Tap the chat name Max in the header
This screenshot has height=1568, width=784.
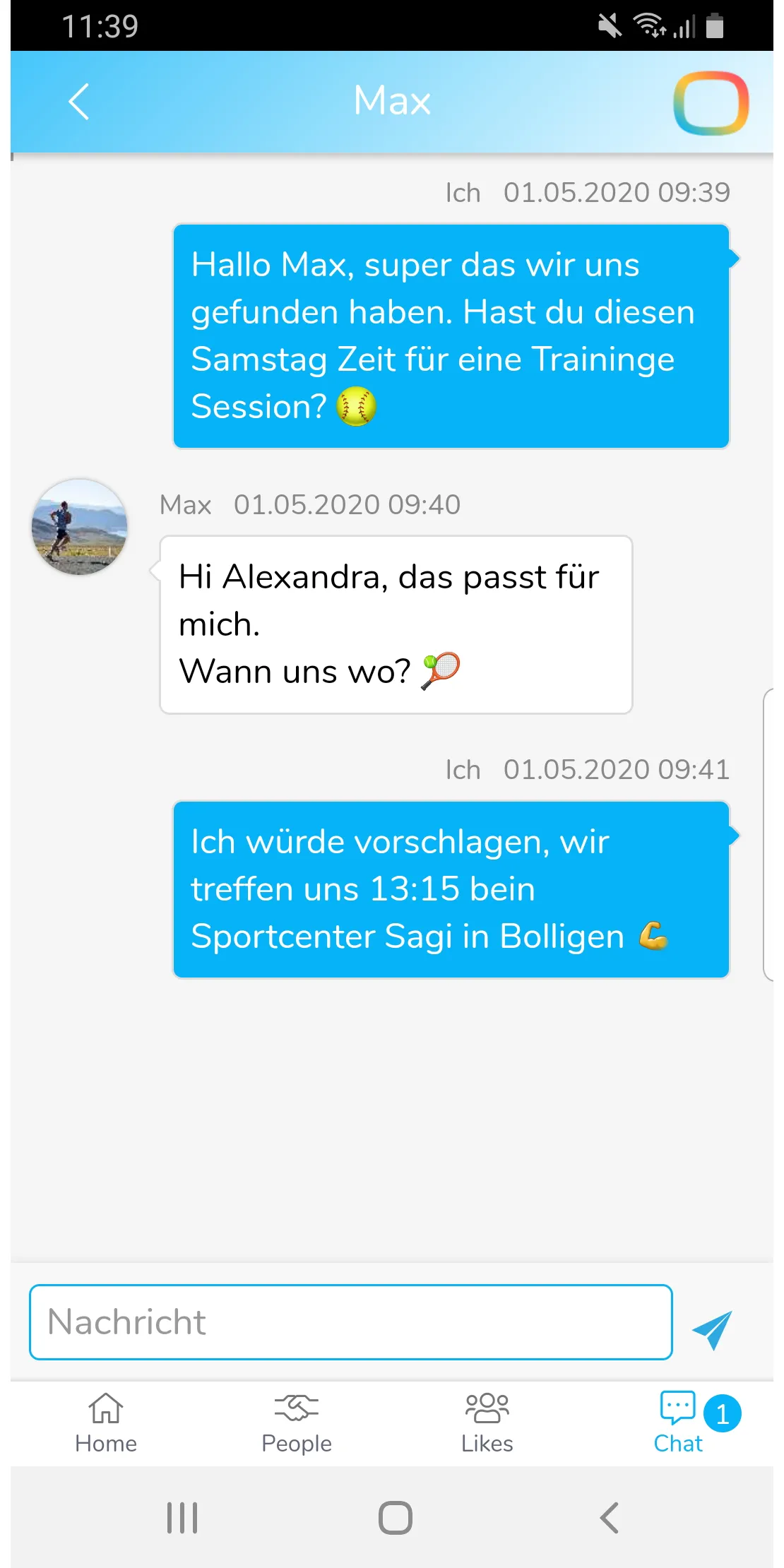coord(391,100)
